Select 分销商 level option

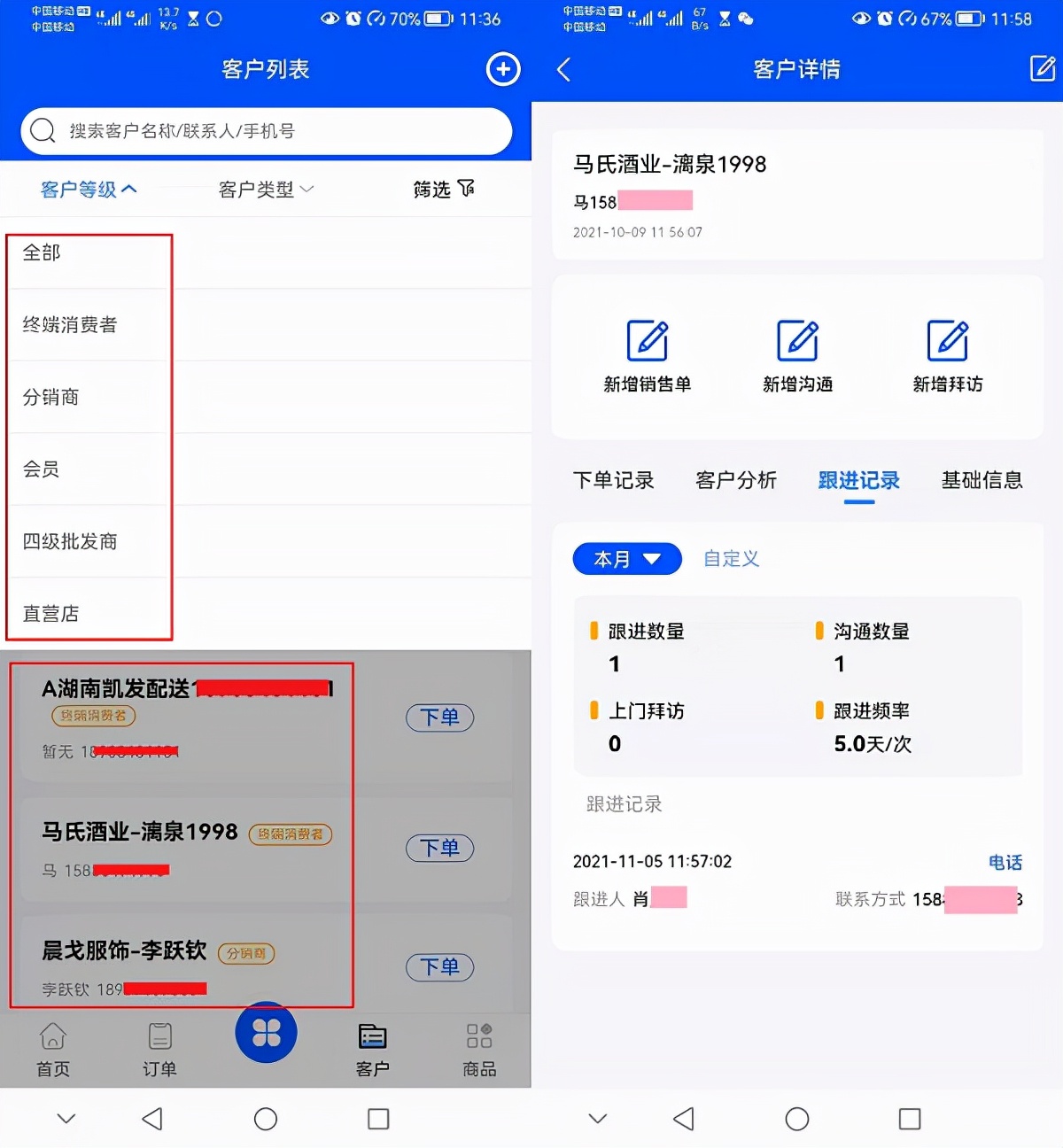[x=51, y=397]
